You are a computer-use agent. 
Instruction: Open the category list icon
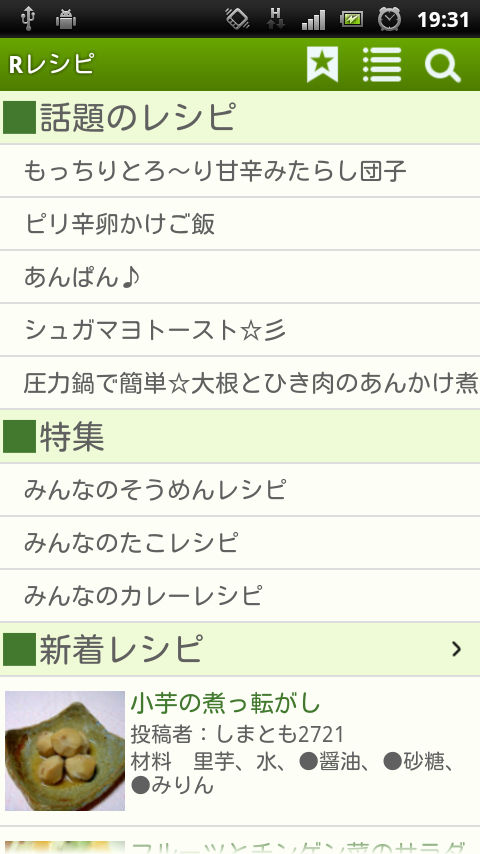pyautogui.click(x=382, y=64)
